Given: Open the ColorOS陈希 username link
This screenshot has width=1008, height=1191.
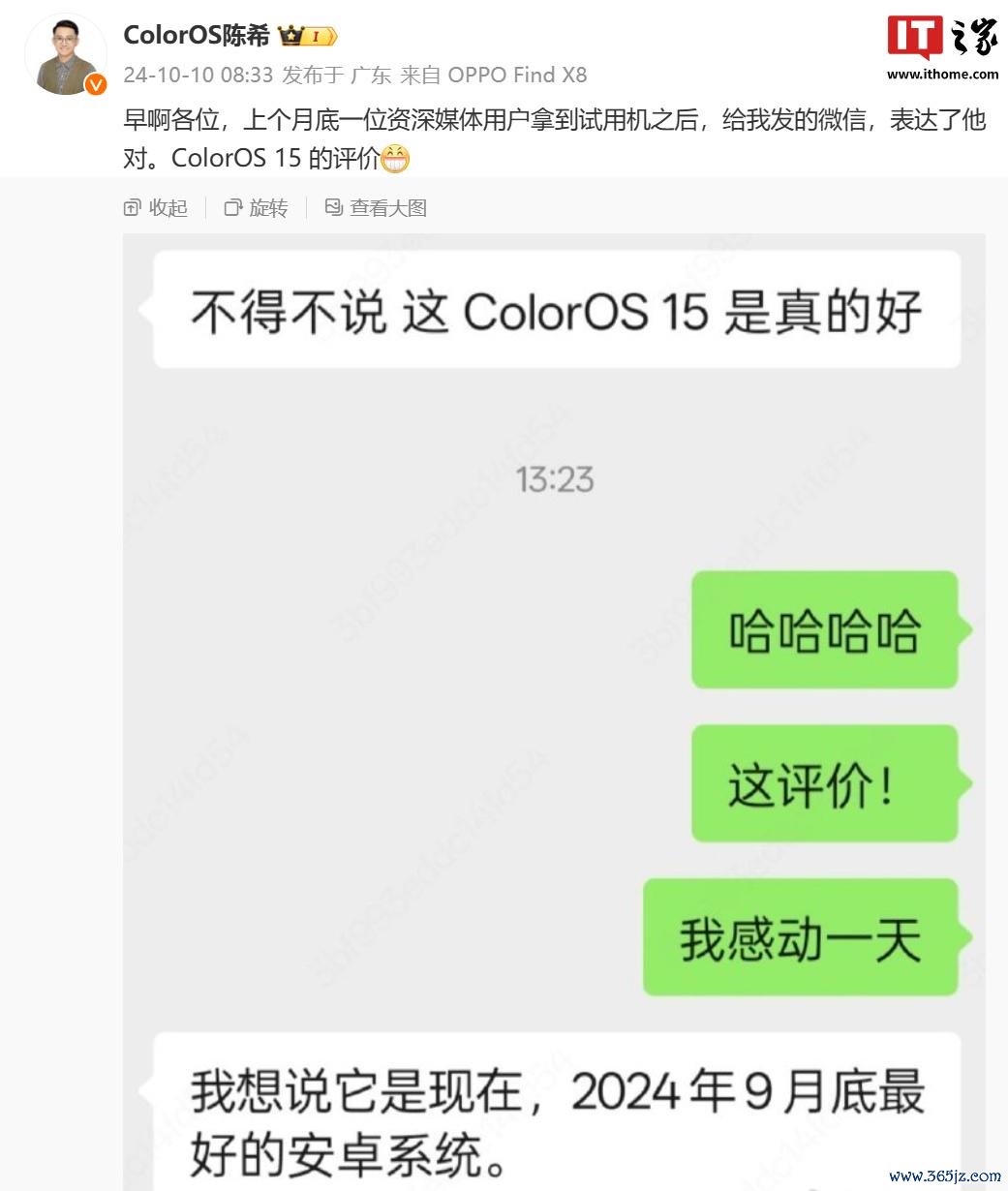Looking at the screenshot, I should pos(197,36).
